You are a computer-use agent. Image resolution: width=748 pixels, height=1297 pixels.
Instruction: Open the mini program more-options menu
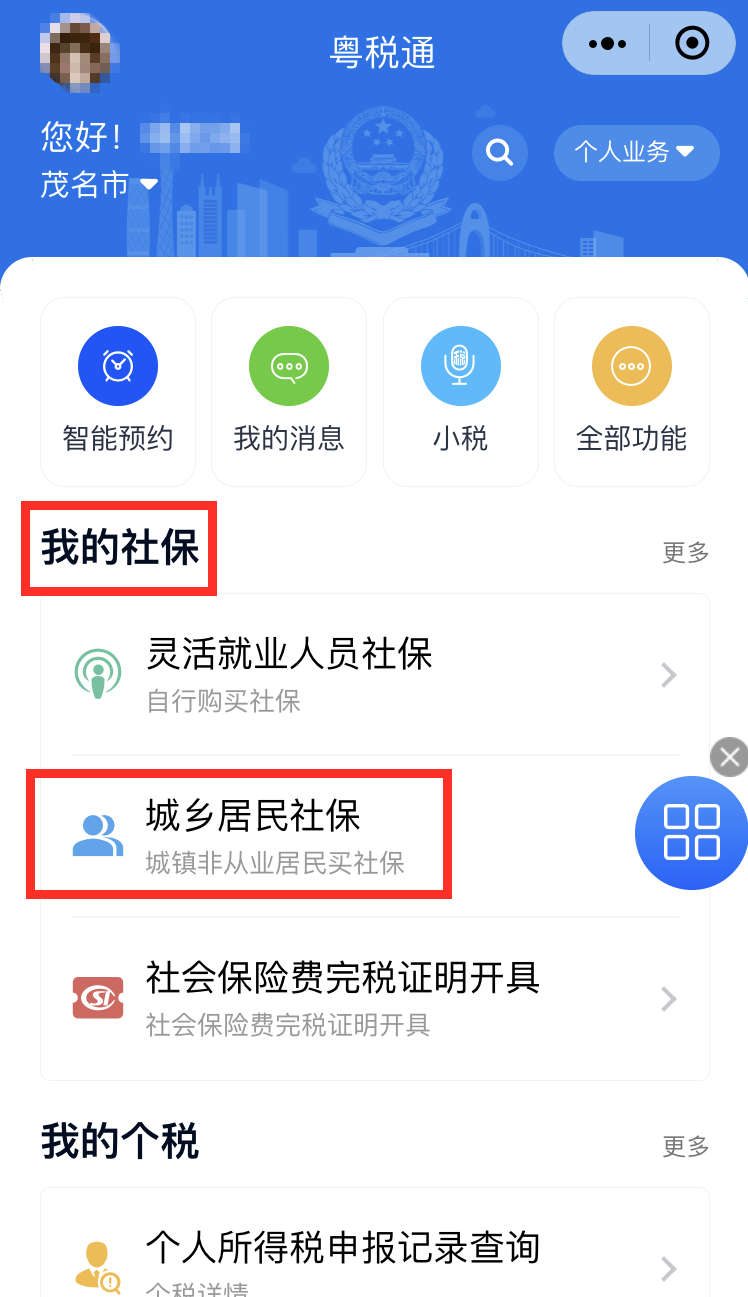pyautogui.click(x=607, y=44)
